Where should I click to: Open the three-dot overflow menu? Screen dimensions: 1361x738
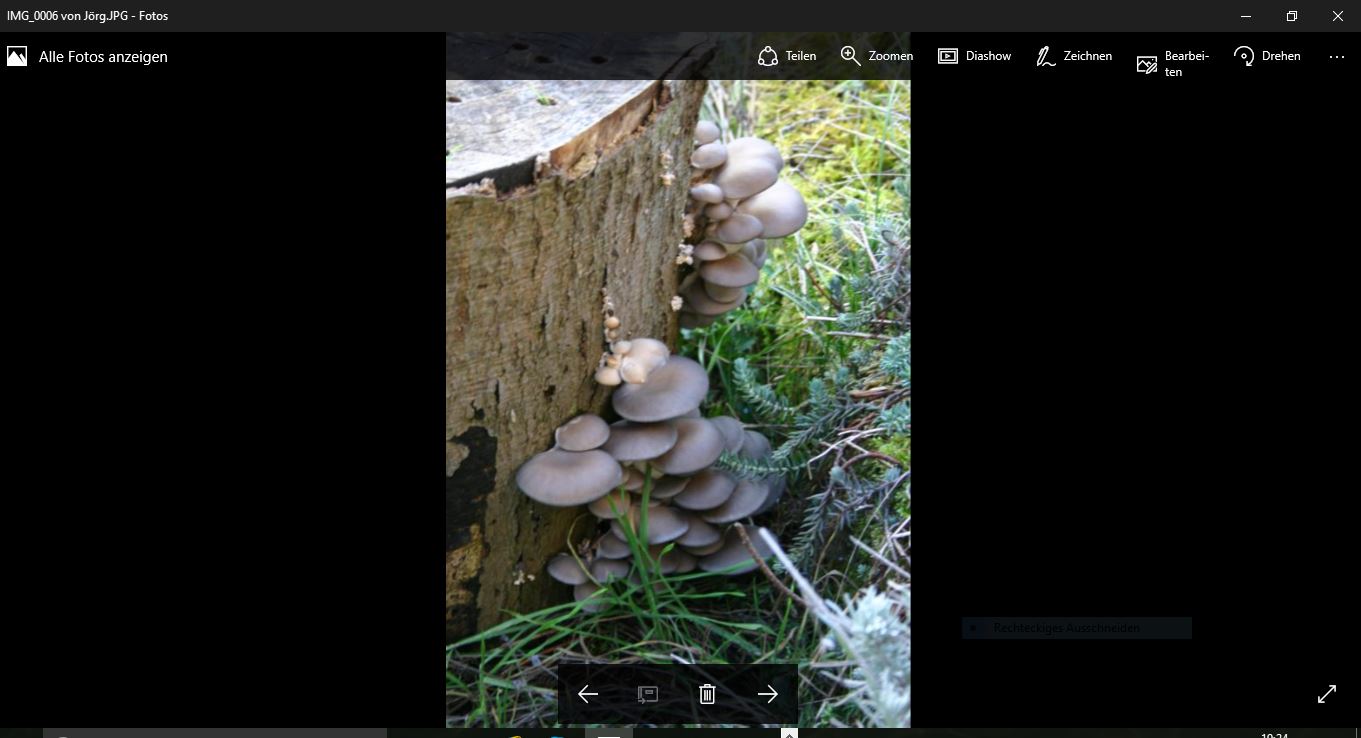(x=1336, y=57)
